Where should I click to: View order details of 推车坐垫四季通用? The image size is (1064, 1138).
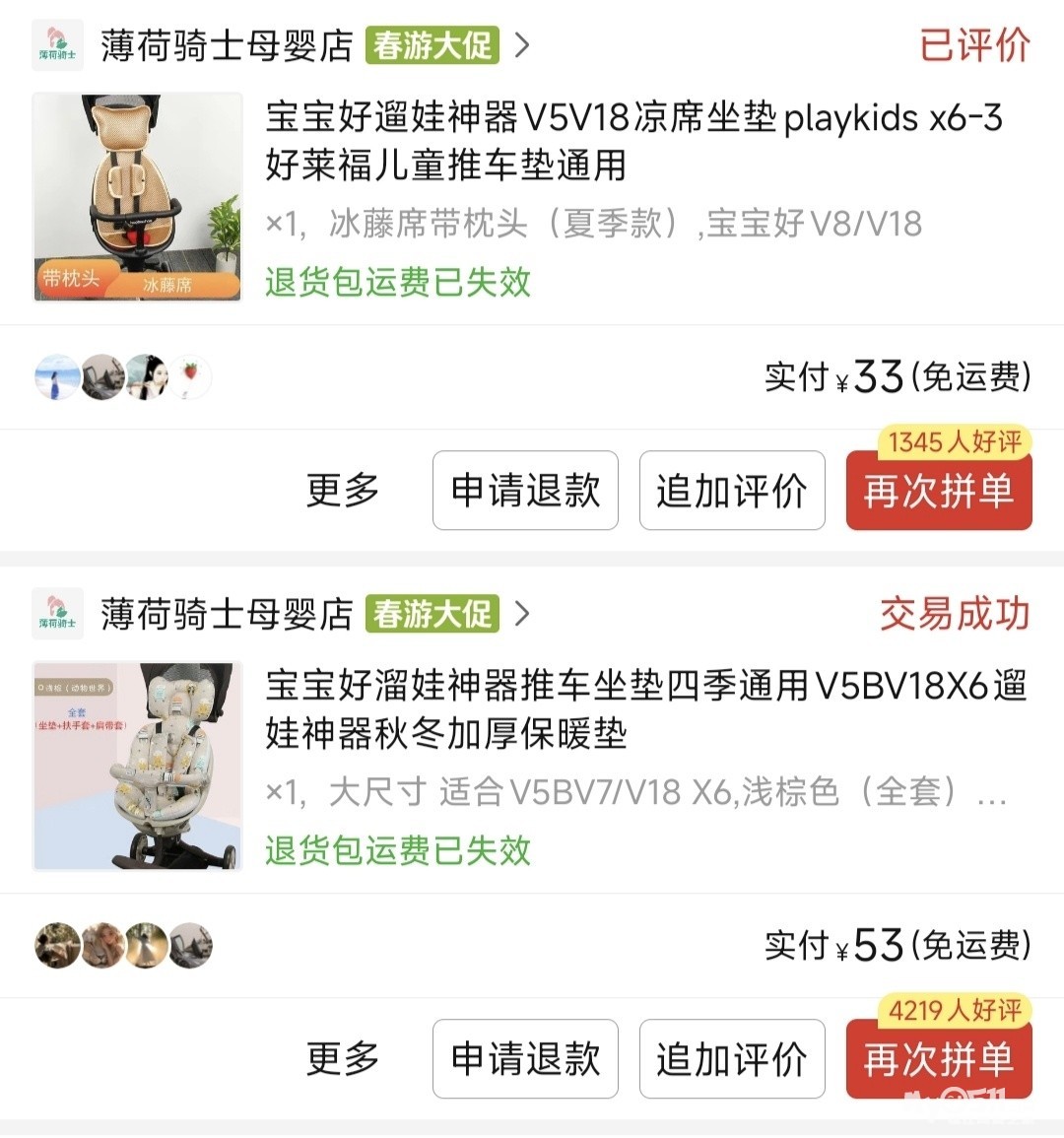[x=645, y=709]
